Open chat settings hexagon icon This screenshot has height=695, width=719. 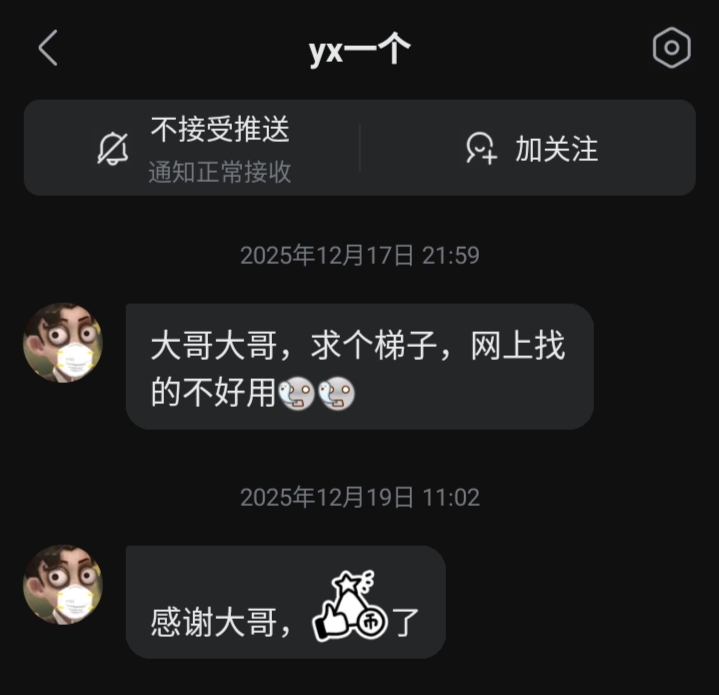pyautogui.click(x=671, y=48)
